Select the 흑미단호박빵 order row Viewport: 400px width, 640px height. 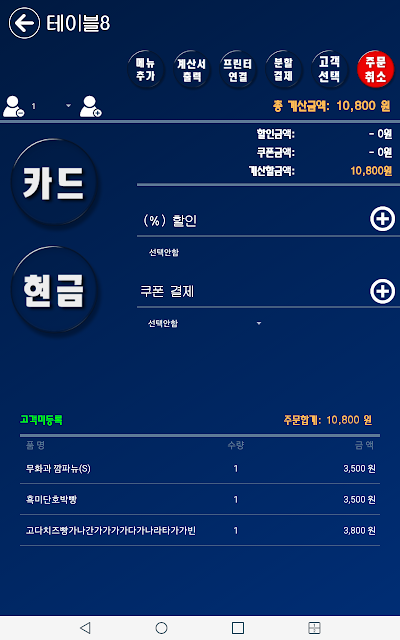[200, 500]
